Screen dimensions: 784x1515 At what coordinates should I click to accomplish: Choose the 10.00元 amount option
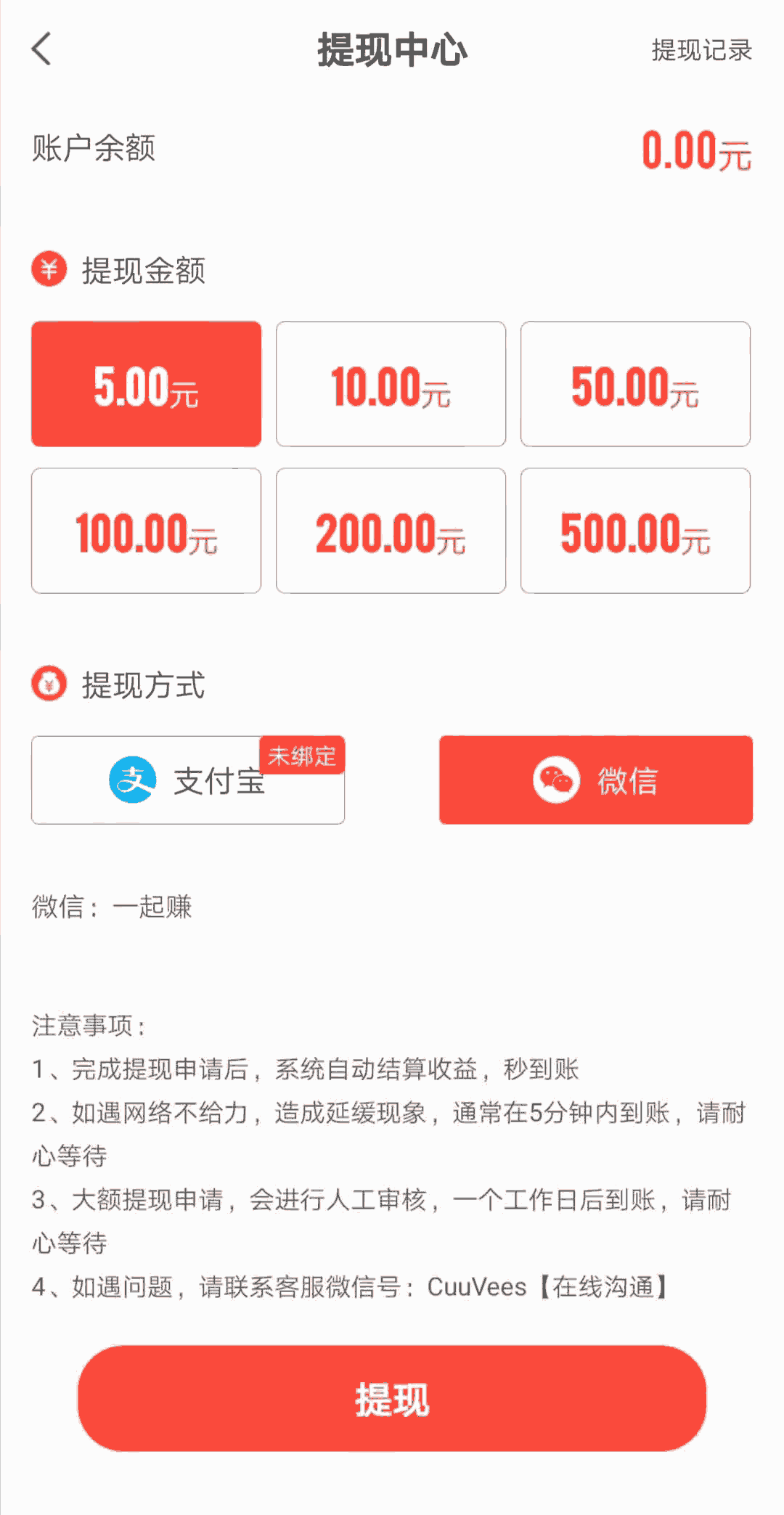tap(391, 384)
